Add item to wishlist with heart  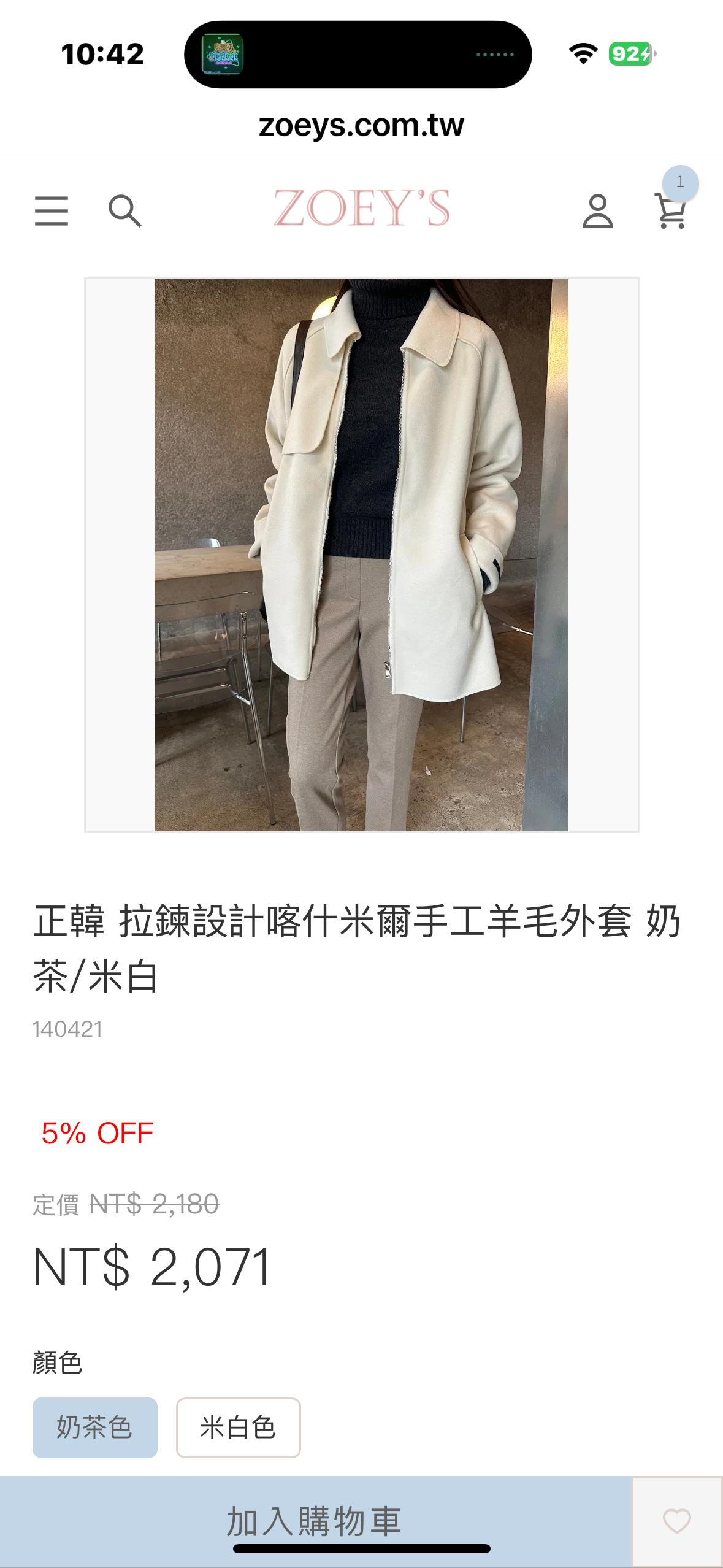pos(676,1521)
